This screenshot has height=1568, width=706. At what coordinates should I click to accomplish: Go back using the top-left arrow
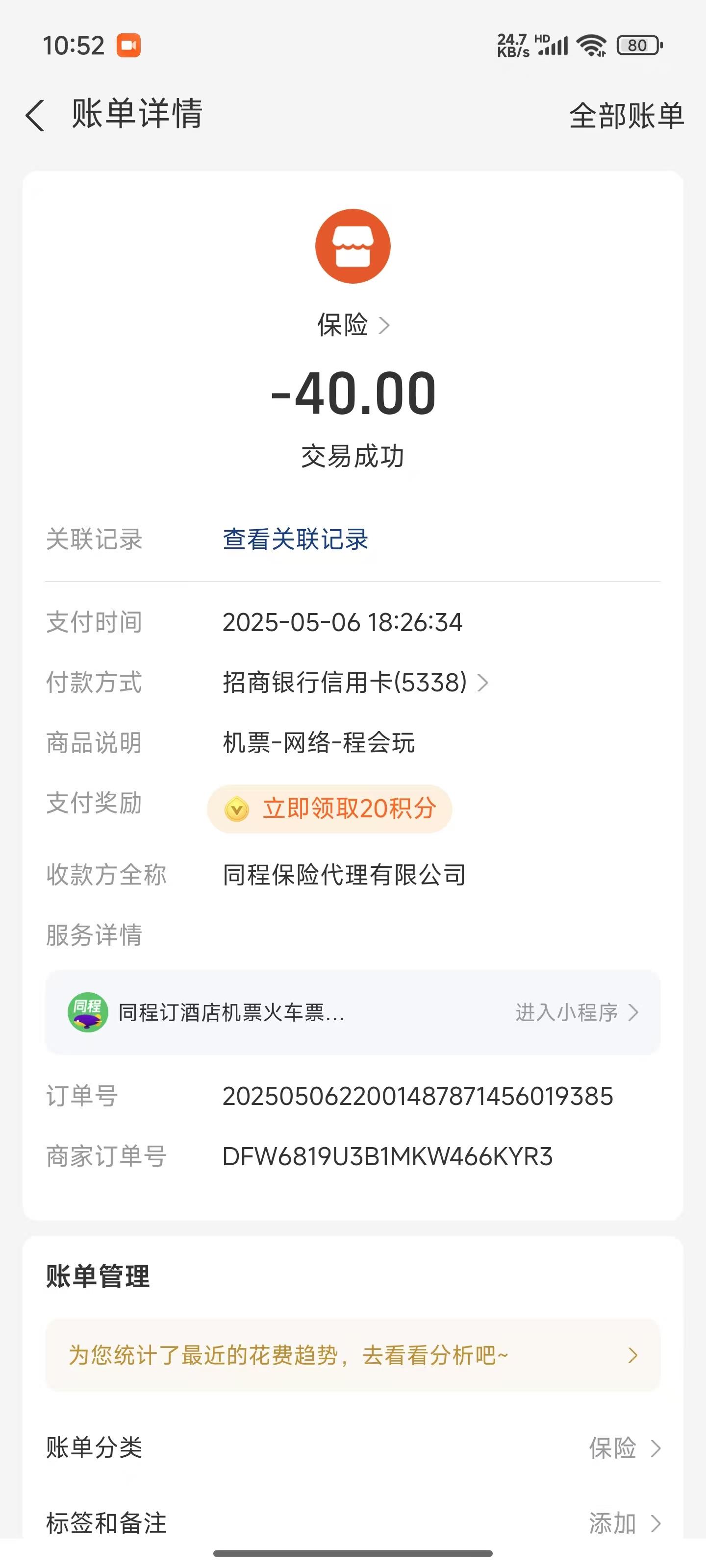(x=35, y=115)
